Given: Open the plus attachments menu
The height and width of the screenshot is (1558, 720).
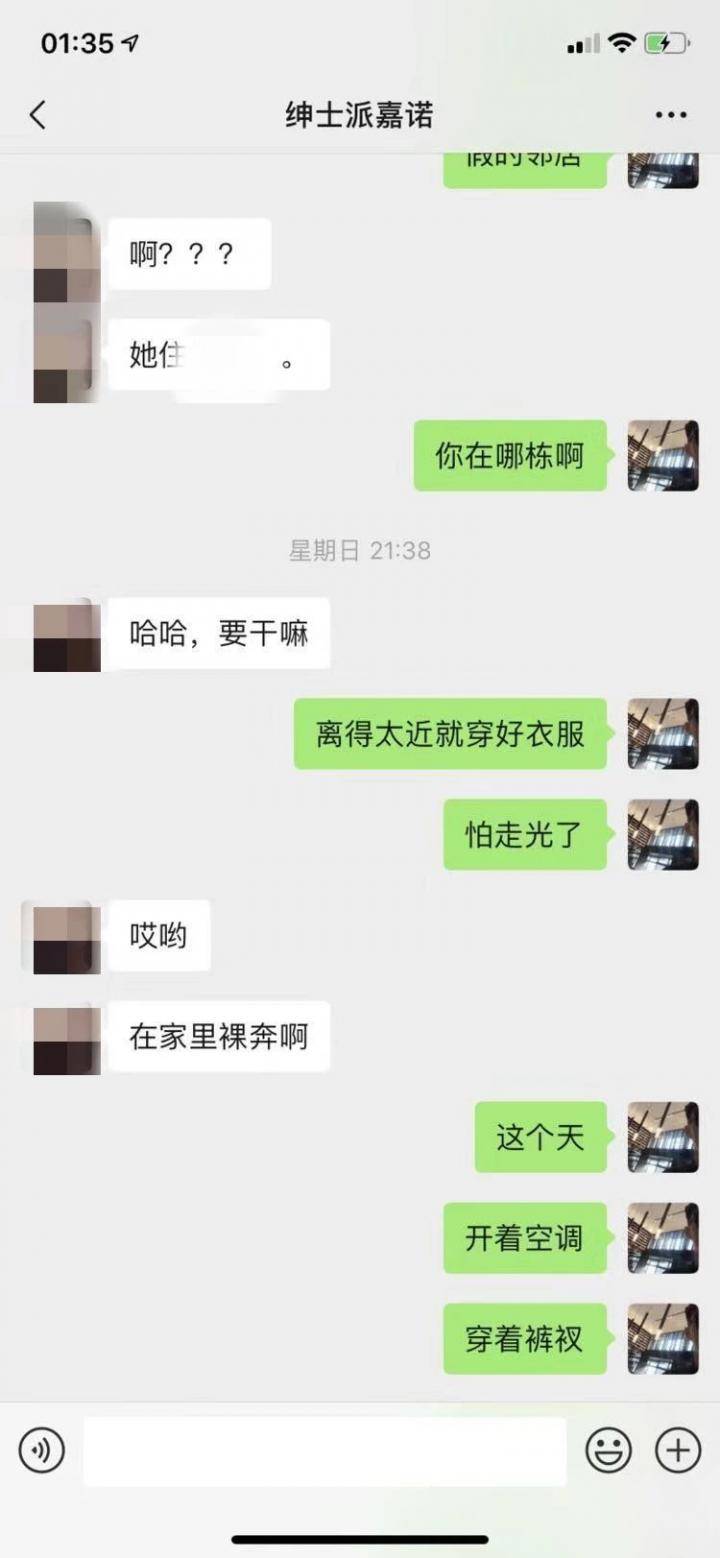Looking at the screenshot, I should [x=677, y=1450].
